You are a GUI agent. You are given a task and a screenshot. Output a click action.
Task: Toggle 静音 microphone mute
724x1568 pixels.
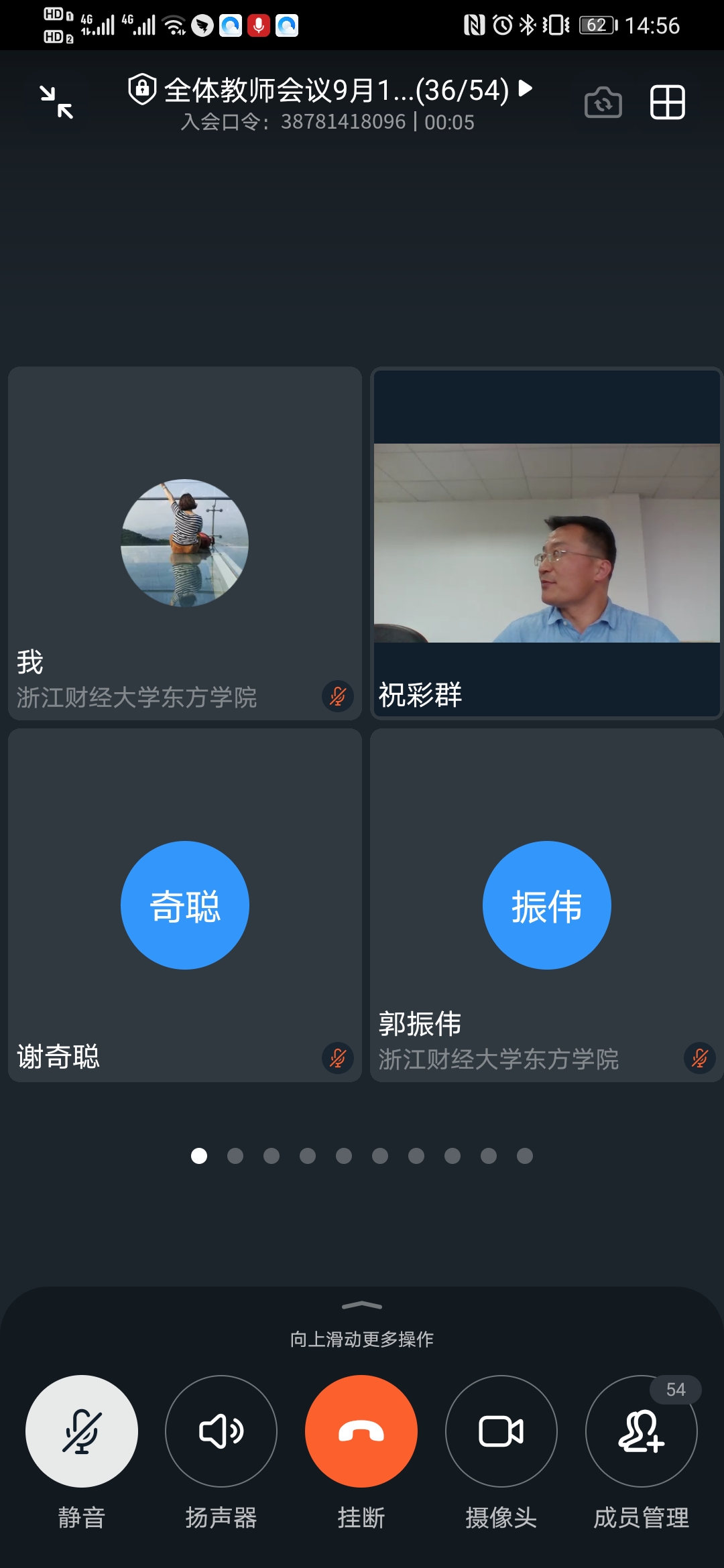click(82, 1431)
